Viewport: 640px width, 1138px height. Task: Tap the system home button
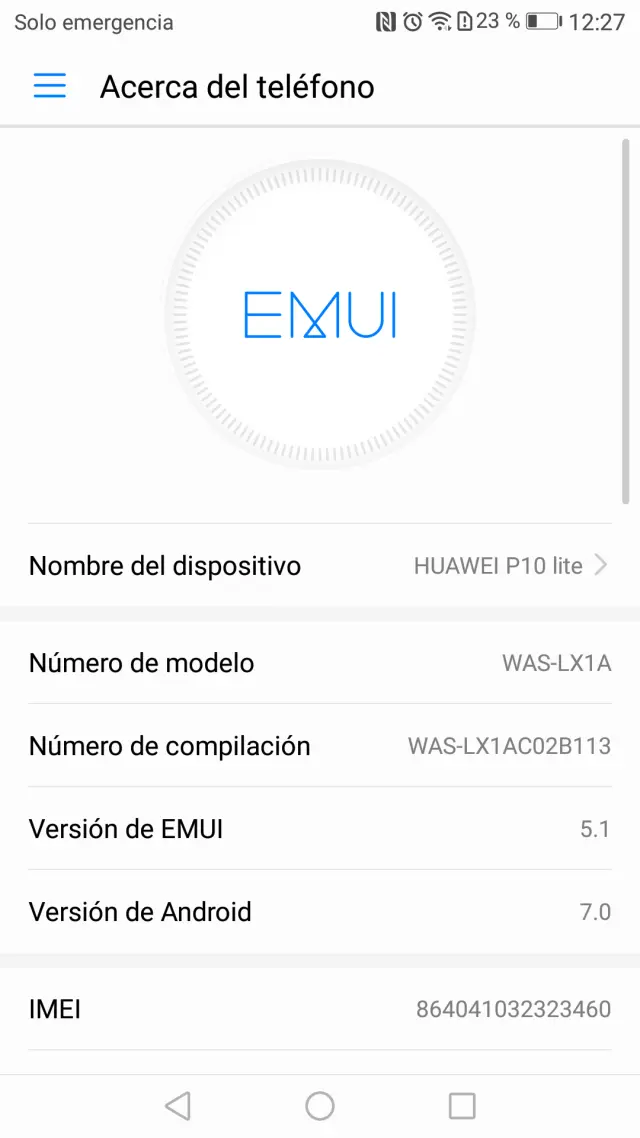320,1105
